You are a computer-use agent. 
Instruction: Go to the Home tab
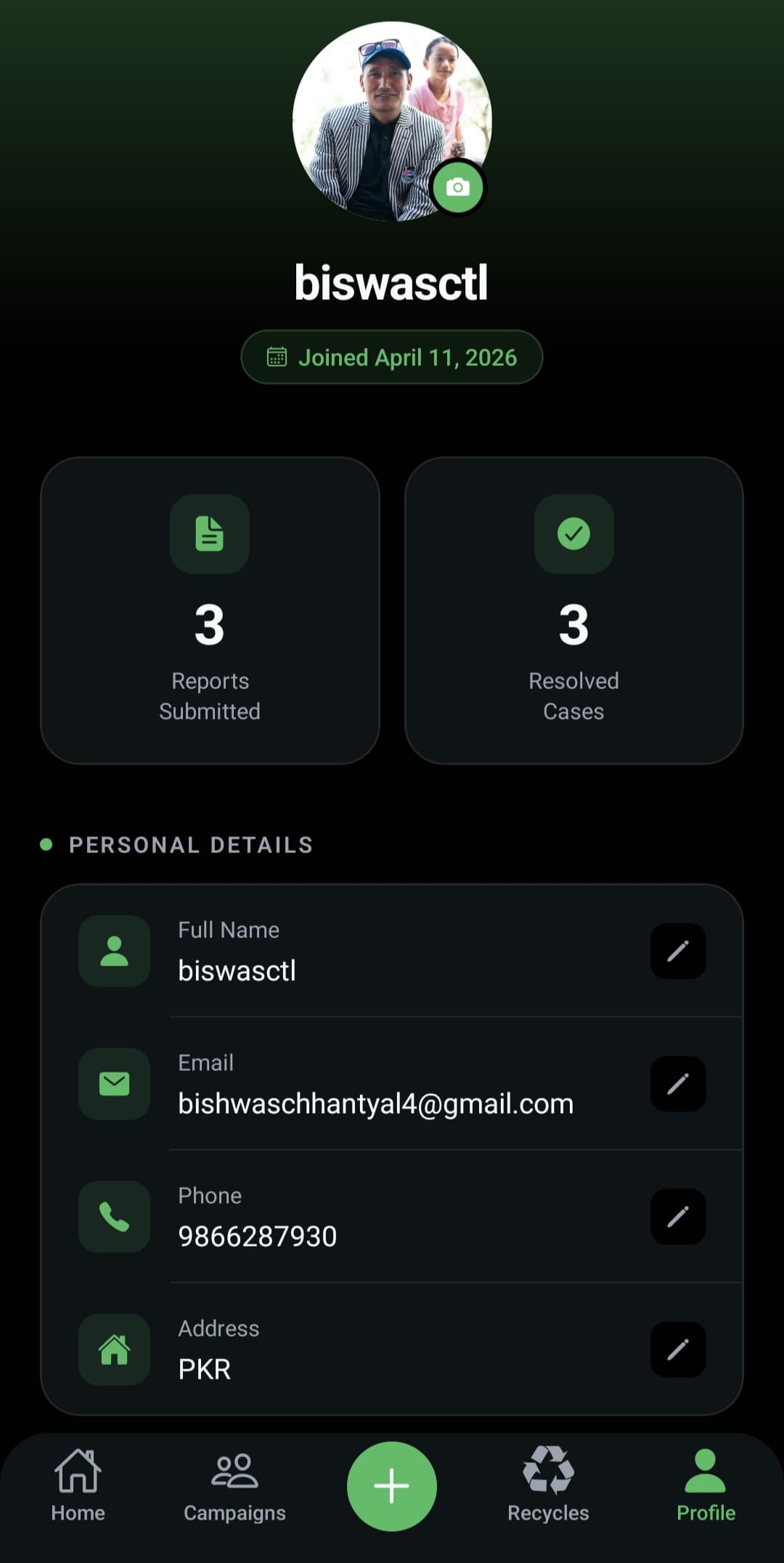click(x=78, y=1485)
